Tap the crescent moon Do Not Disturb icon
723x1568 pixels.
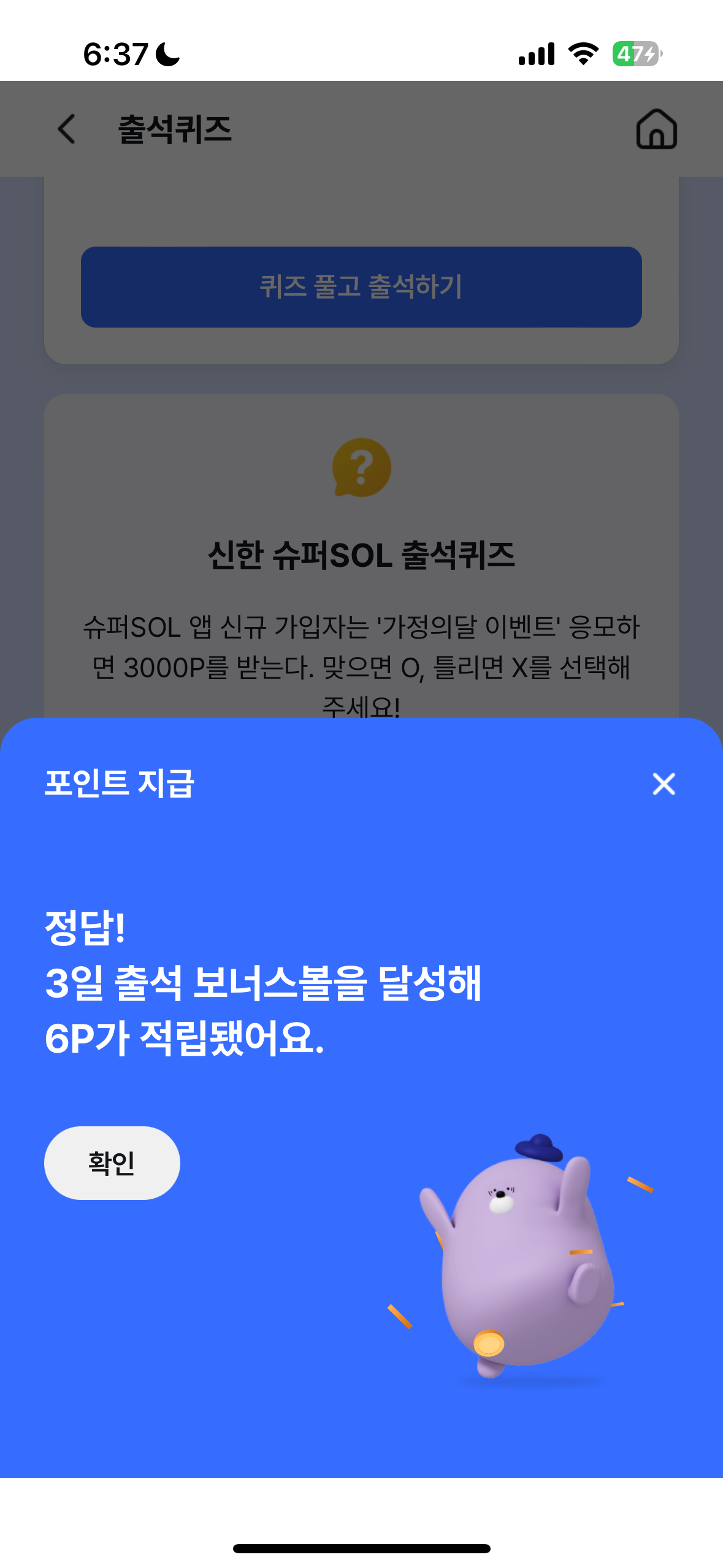[166, 55]
